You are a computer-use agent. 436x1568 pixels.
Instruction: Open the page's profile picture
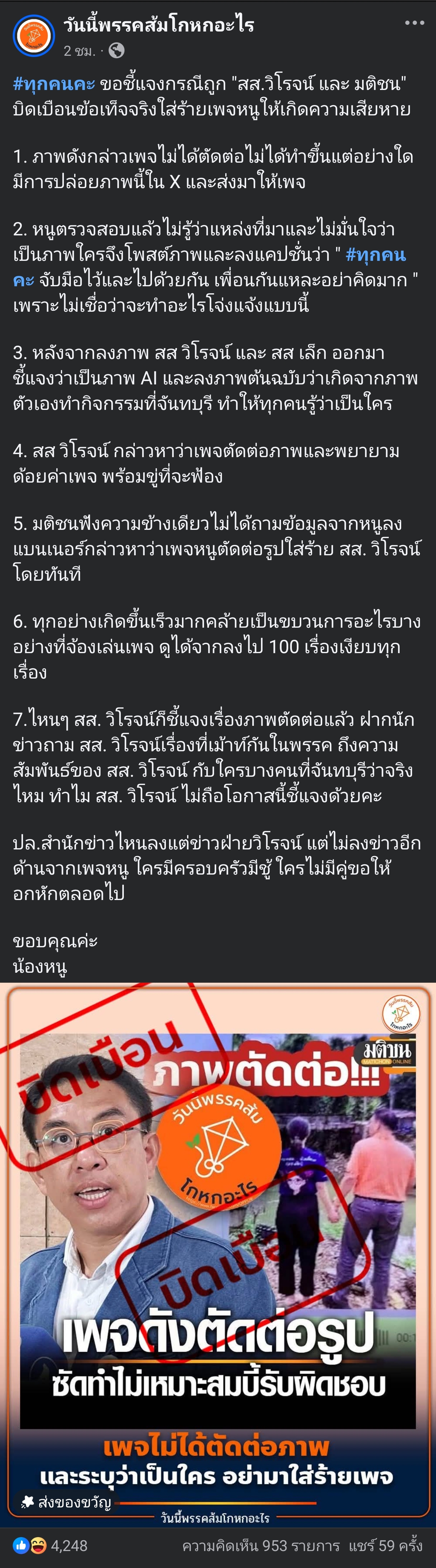[34, 36]
